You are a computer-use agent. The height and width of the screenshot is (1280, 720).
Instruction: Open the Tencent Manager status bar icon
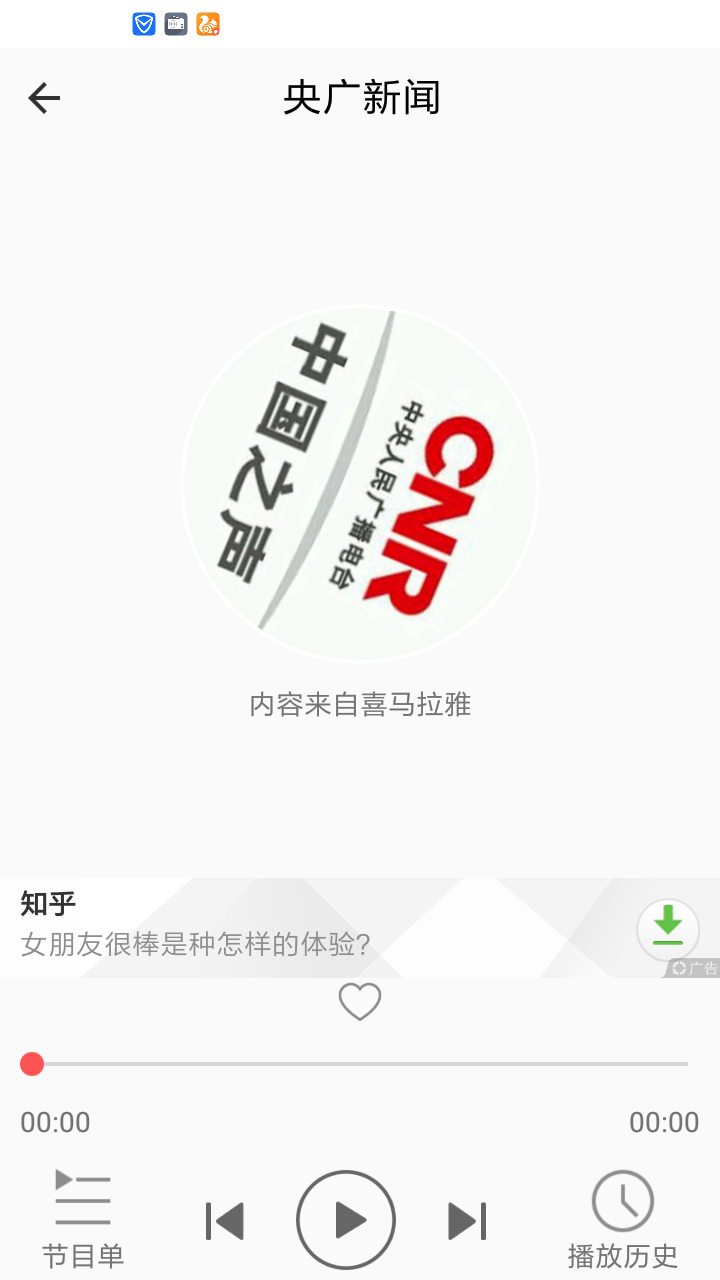tap(143, 24)
